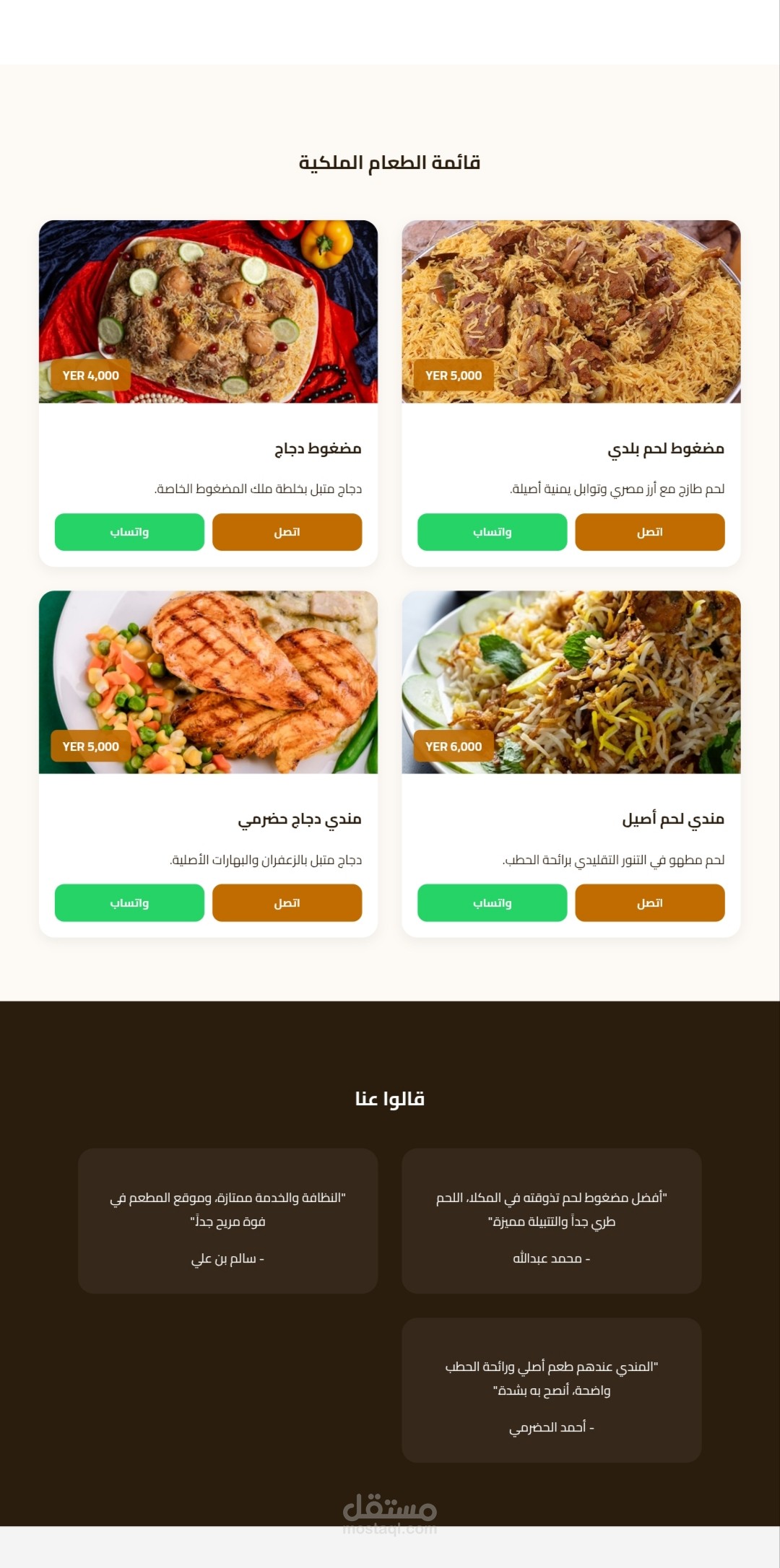Order مضغوط دجاج via واتساب
The width and height of the screenshot is (780, 1568).
tap(129, 532)
